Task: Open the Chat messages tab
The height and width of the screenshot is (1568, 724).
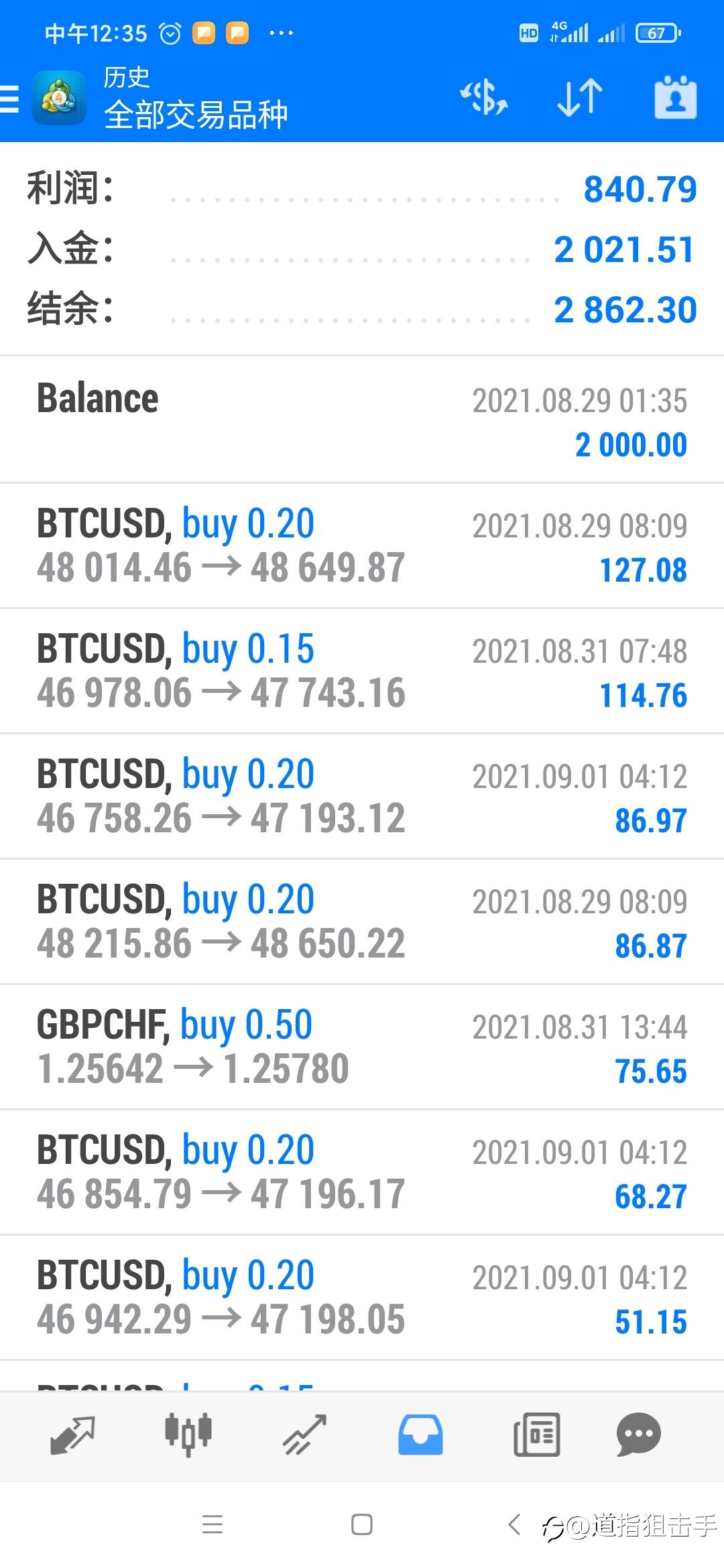Action: click(638, 1435)
